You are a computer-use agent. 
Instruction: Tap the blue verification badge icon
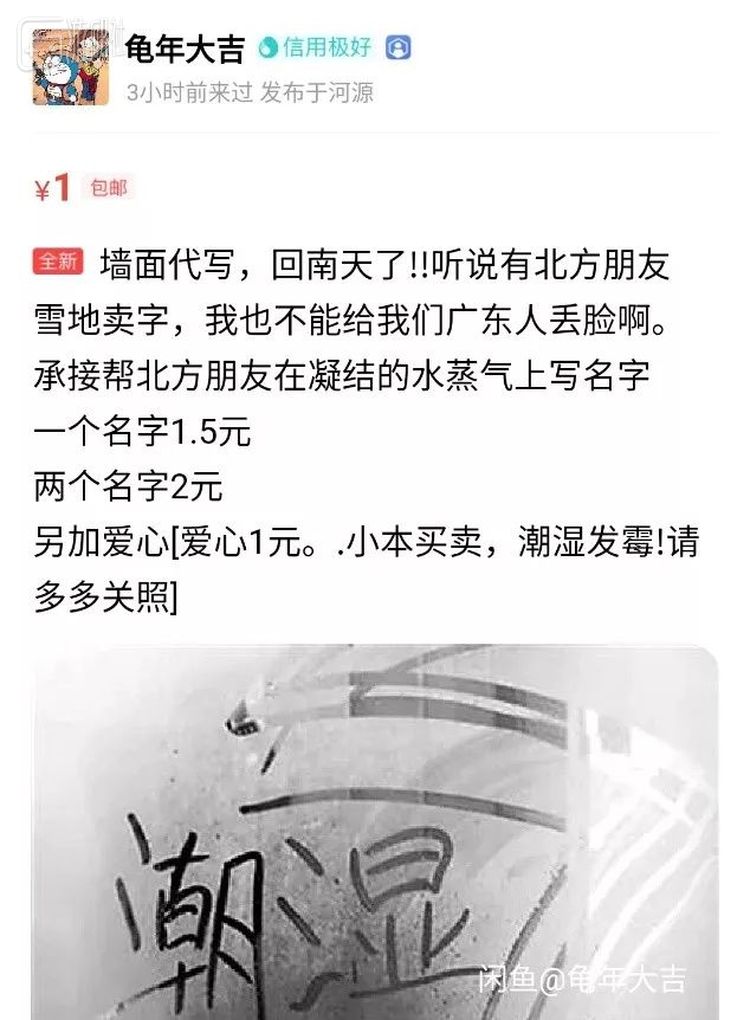click(x=398, y=47)
